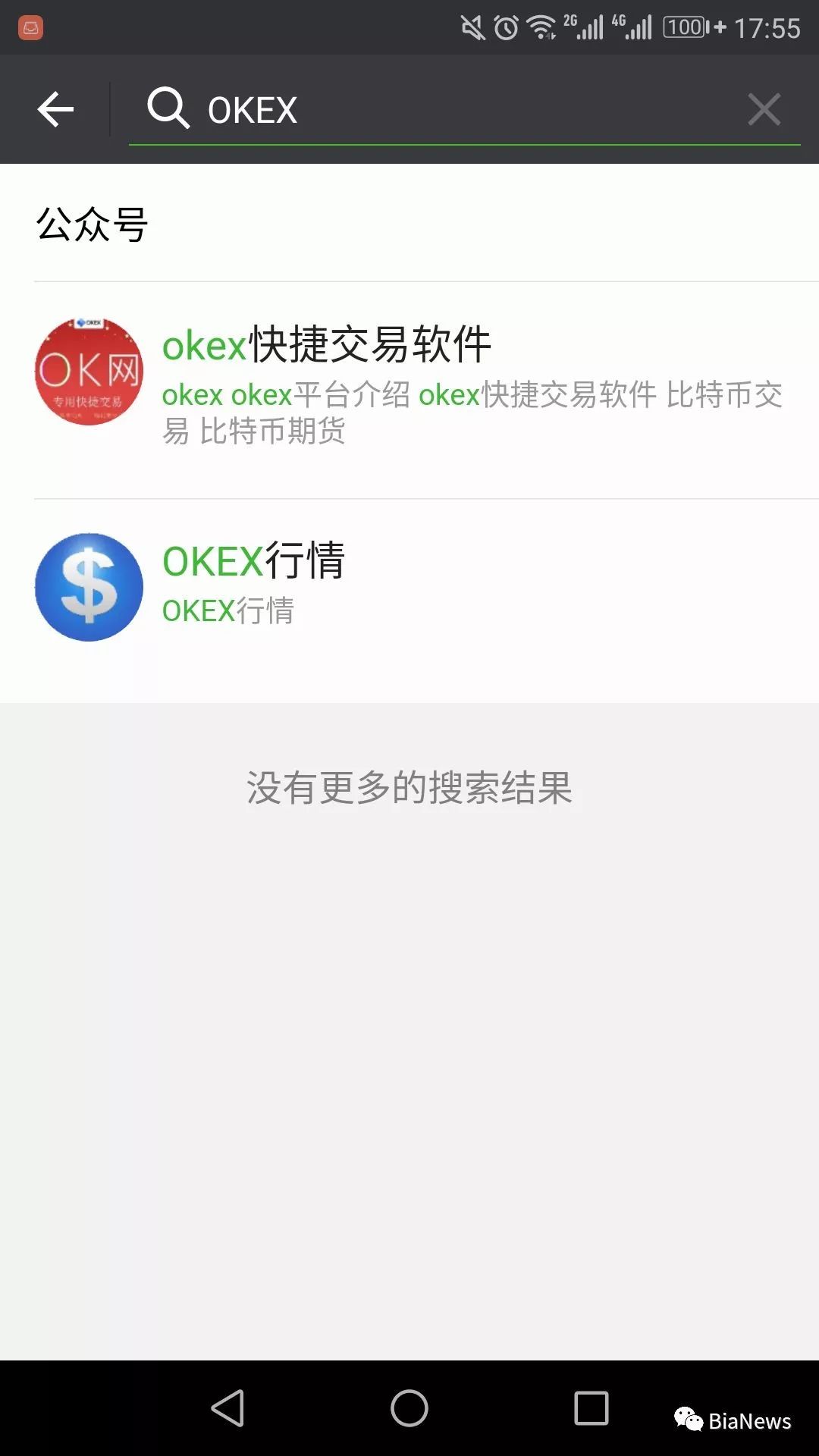Tap the system home button

coord(409,1408)
